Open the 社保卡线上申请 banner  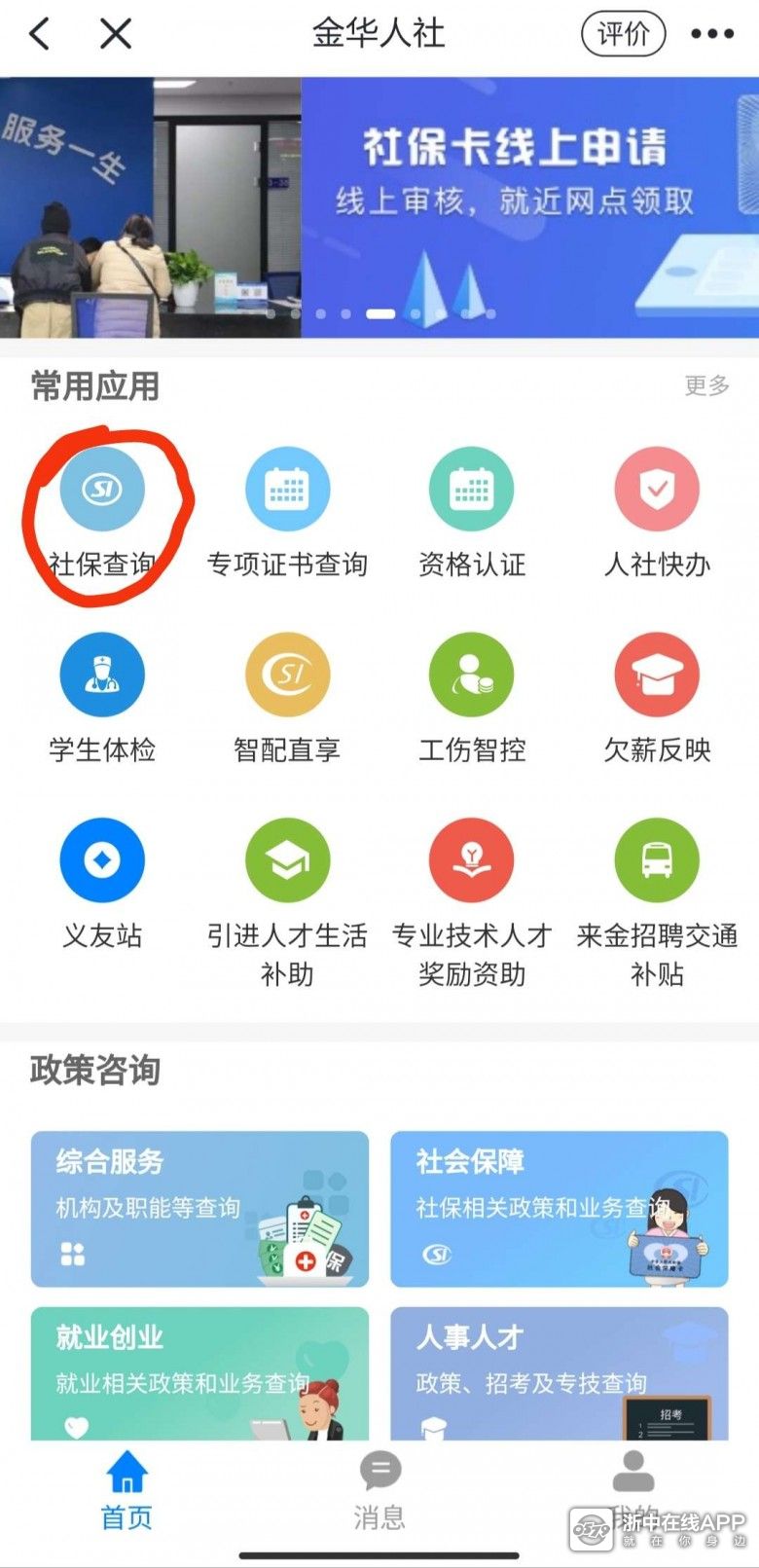click(x=529, y=206)
